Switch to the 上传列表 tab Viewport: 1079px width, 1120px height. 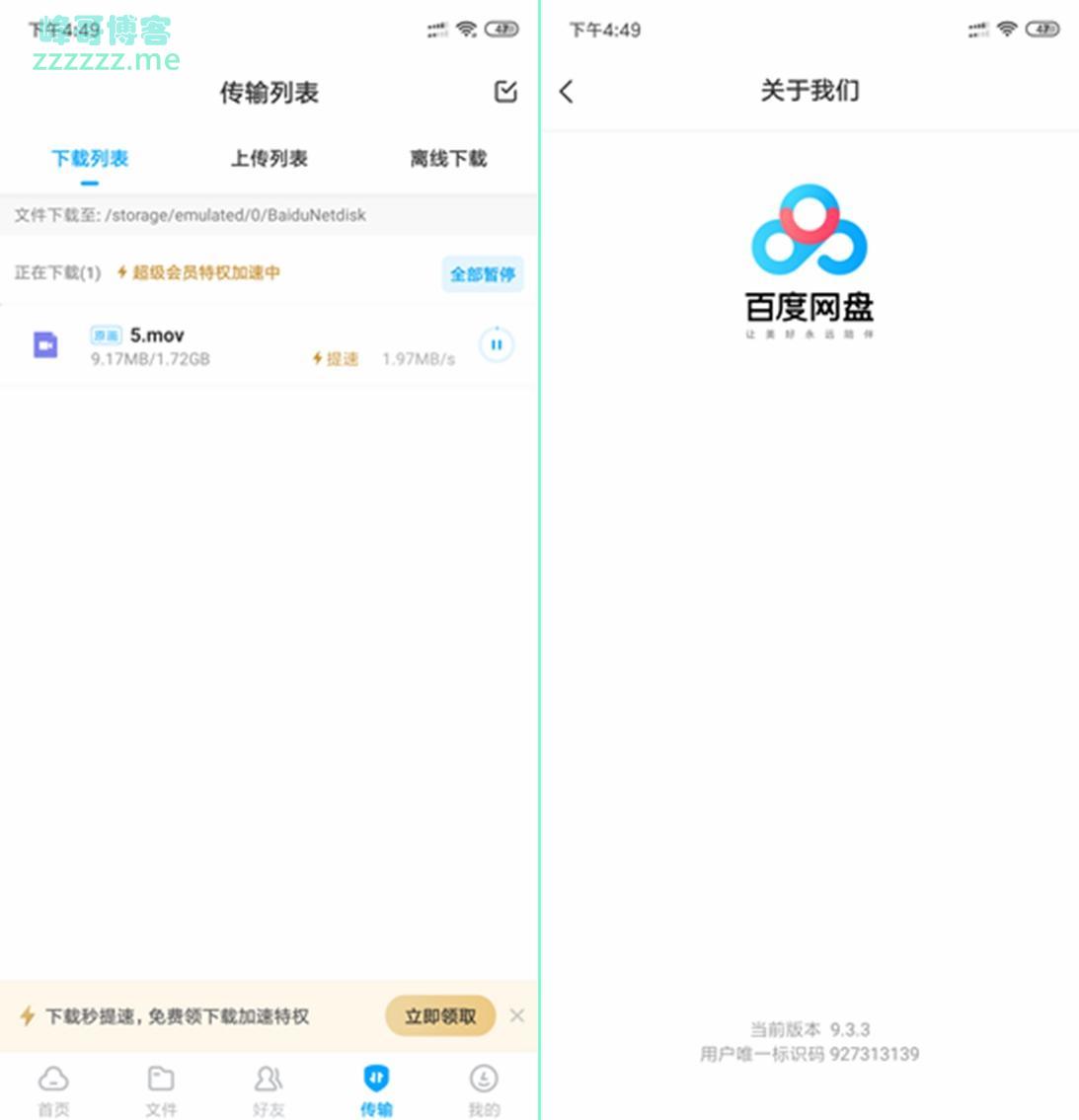(269, 159)
